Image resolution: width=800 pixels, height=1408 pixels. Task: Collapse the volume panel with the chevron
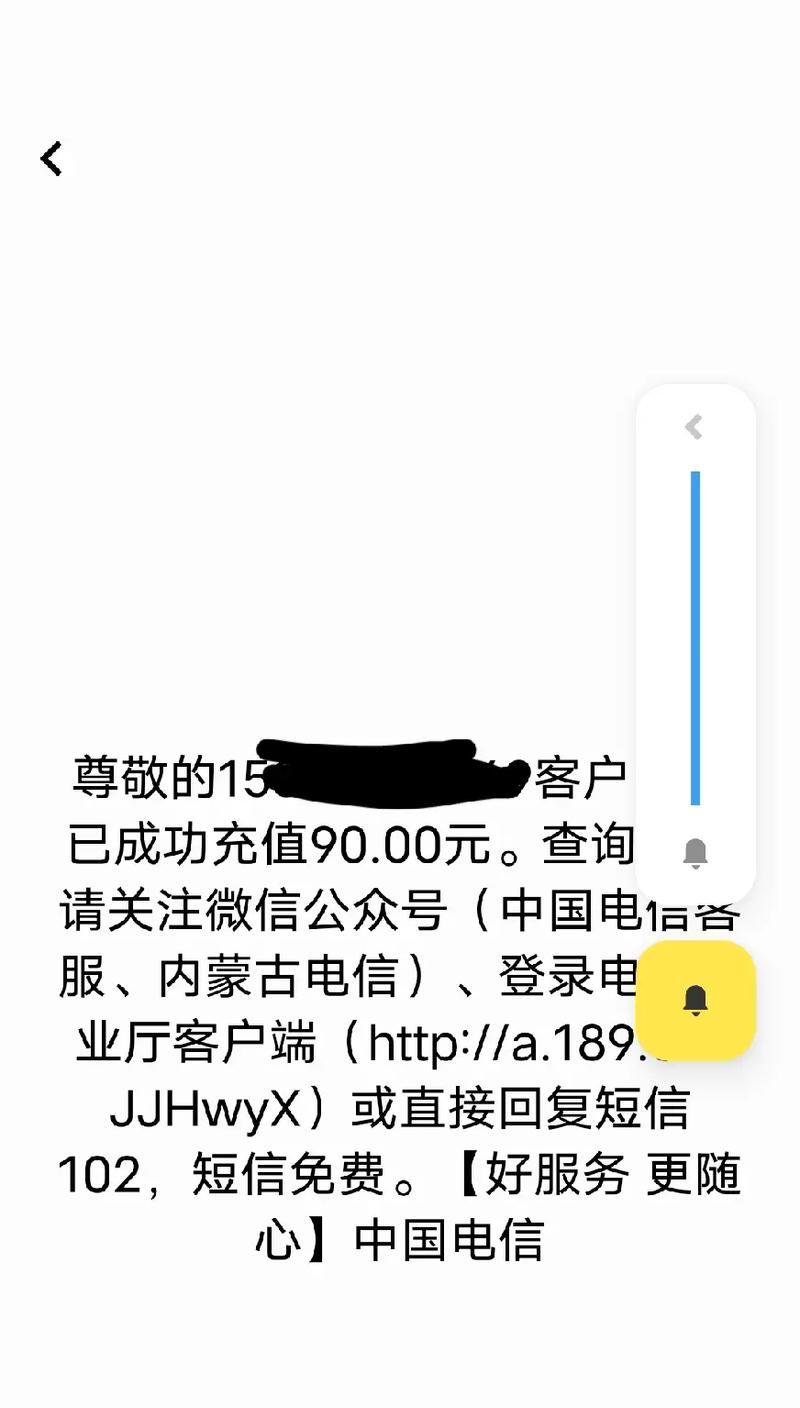(x=694, y=428)
